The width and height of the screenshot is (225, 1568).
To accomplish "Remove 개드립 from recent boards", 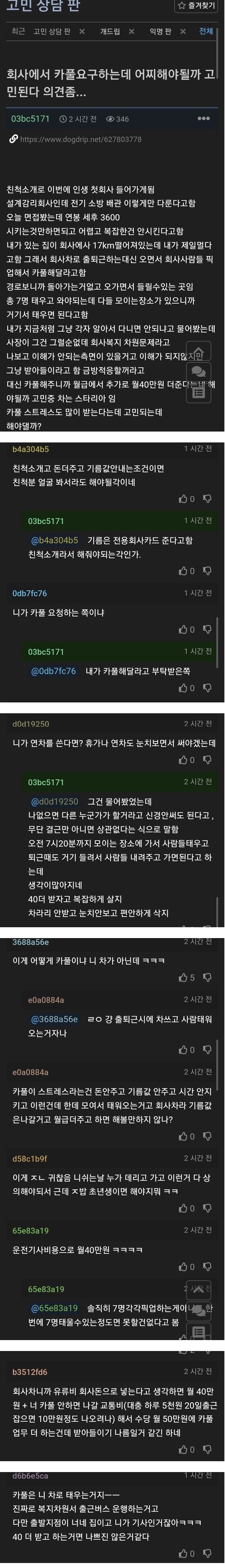I will pos(131,31).
